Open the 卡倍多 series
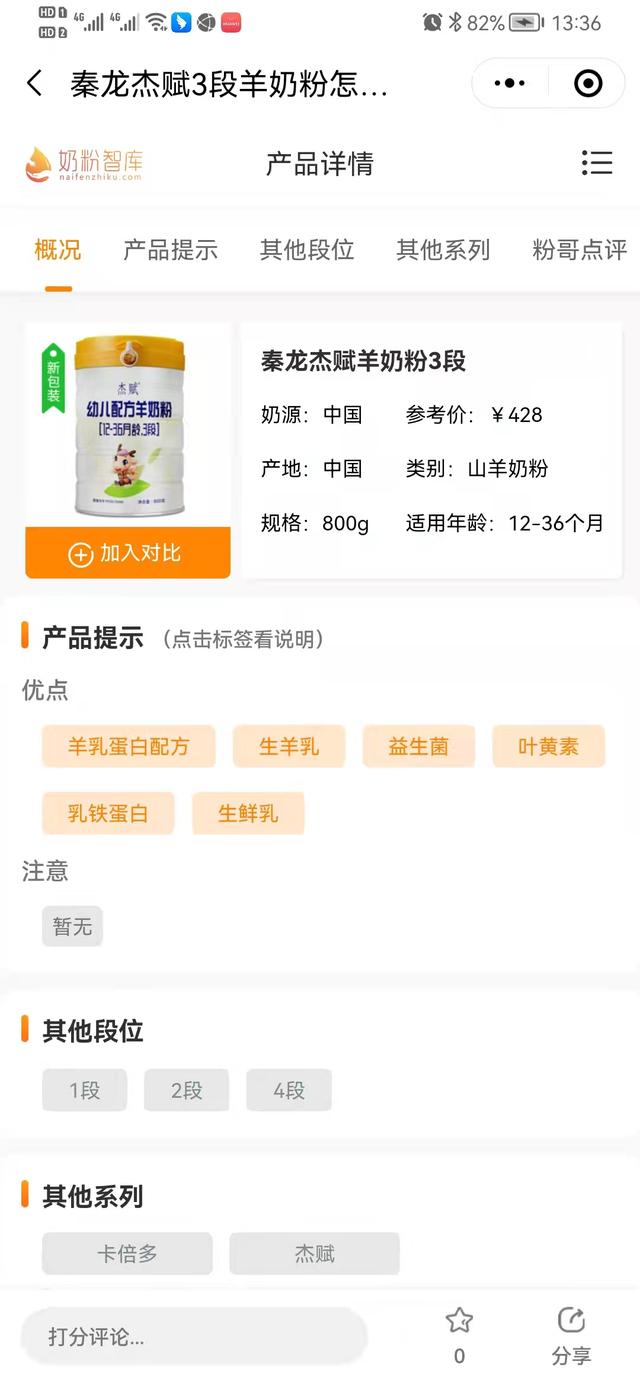Image resolution: width=640 pixels, height=1387 pixels. point(127,1253)
